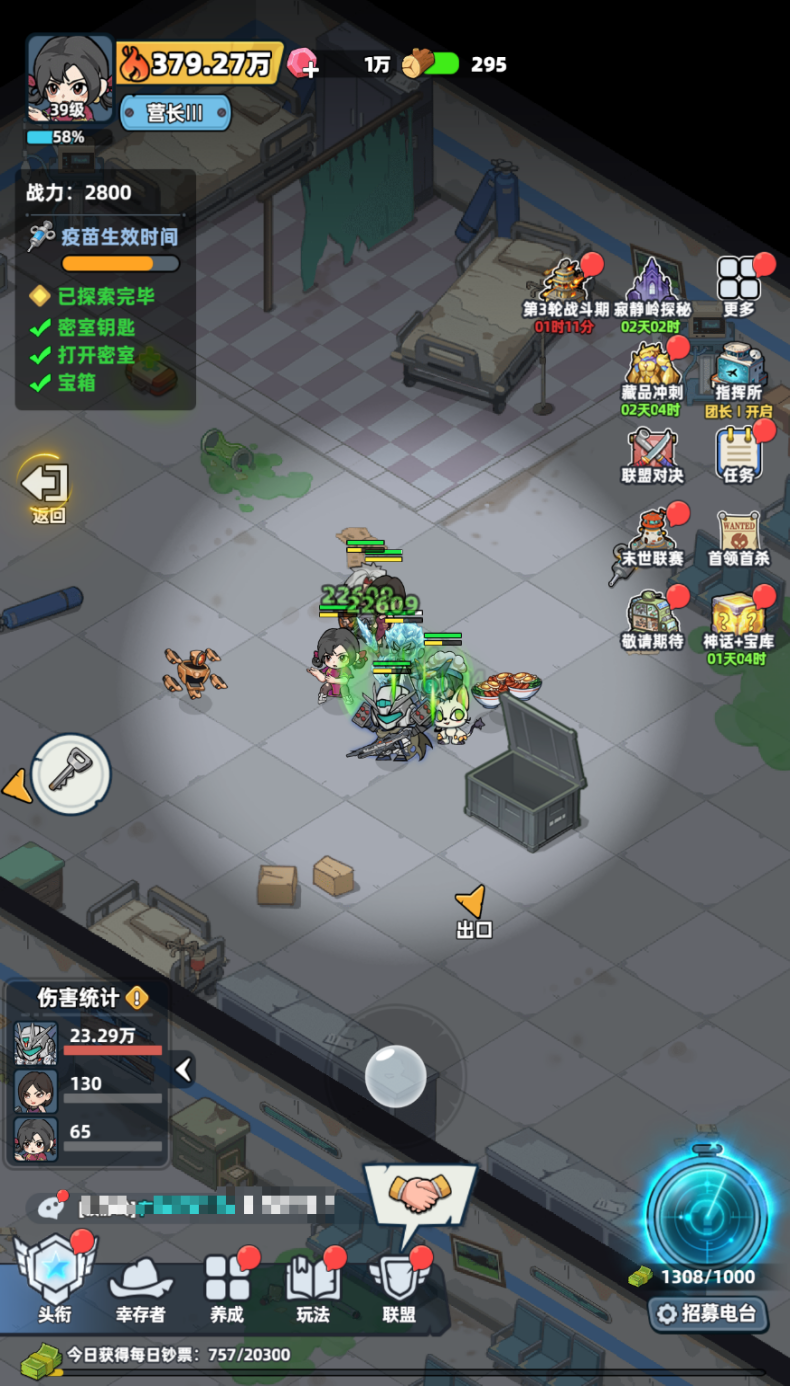Go to 联盟对决
Screen dimensions: 790x1386
click(x=652, y=455)
